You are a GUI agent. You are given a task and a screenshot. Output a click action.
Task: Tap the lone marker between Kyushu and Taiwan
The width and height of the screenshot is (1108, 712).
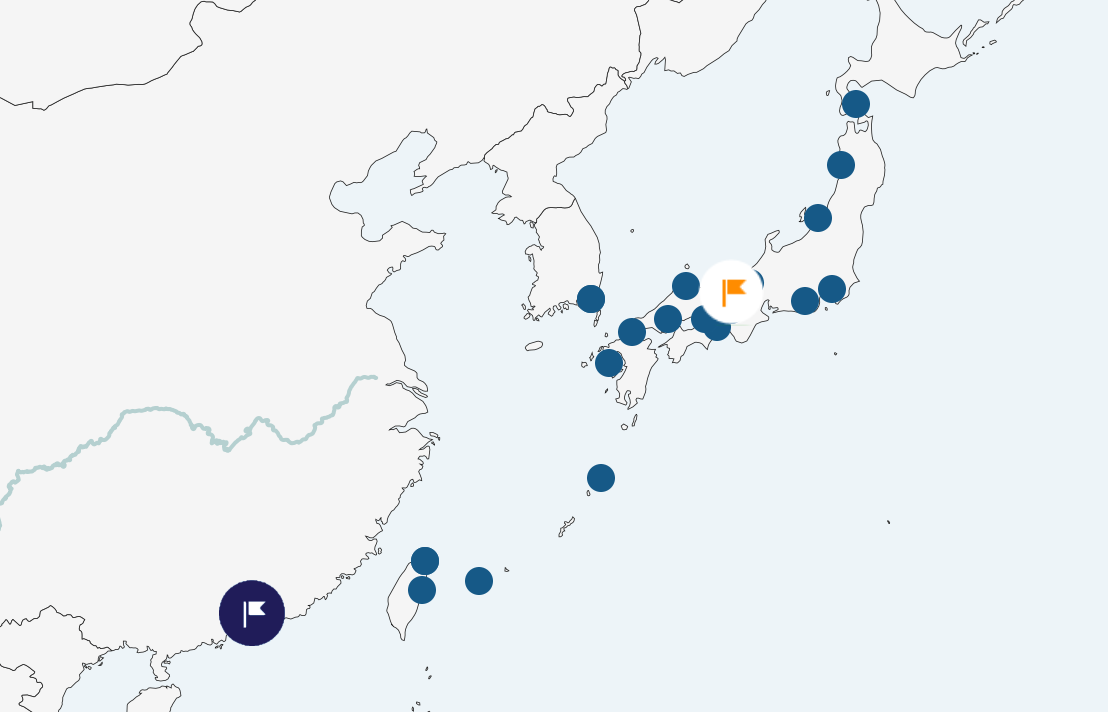(600, 478)
